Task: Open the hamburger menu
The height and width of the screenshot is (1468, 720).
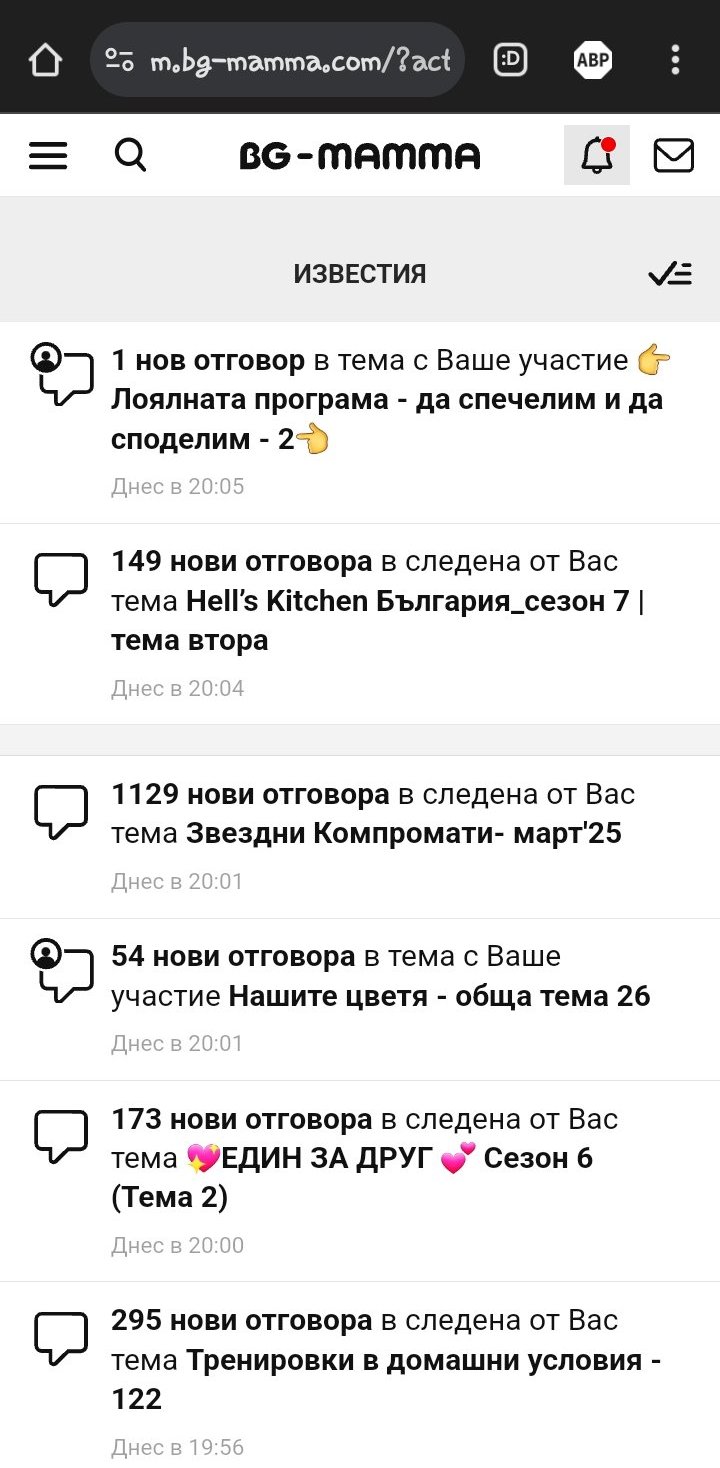Action: (x=48, y=155)
